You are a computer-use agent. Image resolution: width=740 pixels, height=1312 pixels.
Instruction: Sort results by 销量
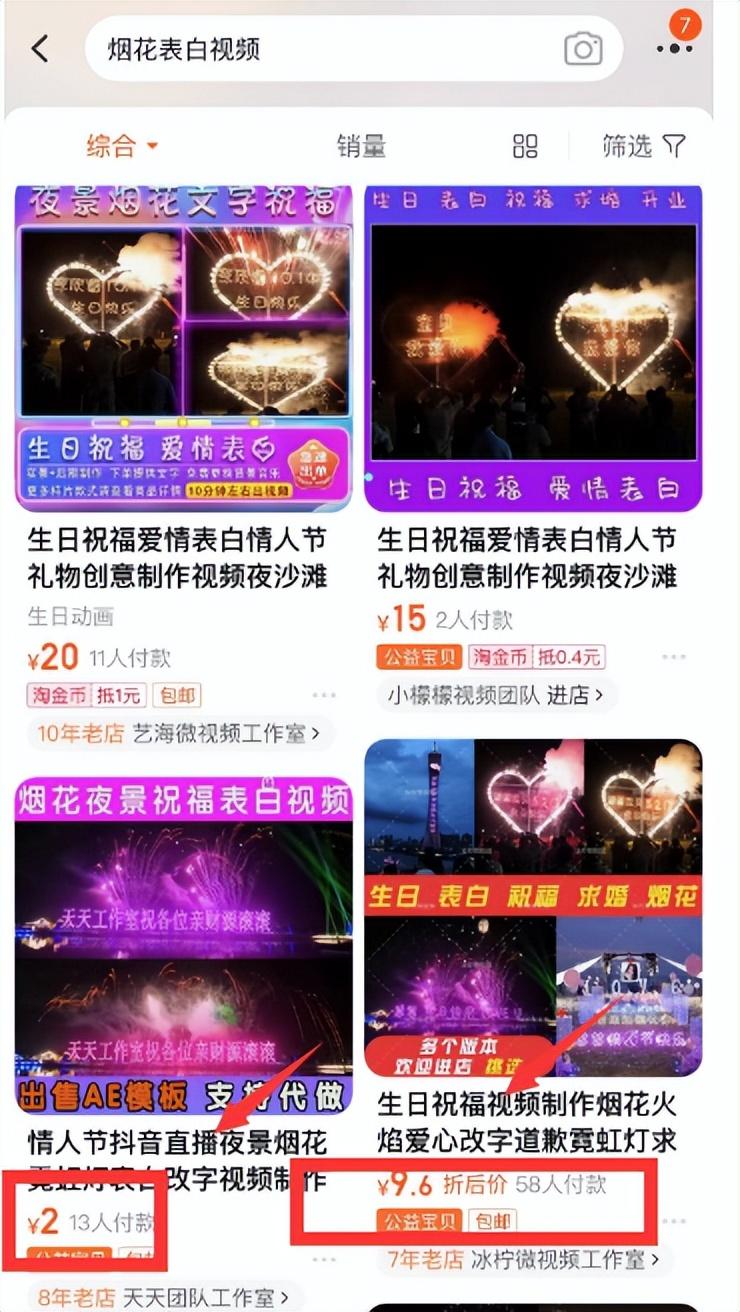pos(361,146)
